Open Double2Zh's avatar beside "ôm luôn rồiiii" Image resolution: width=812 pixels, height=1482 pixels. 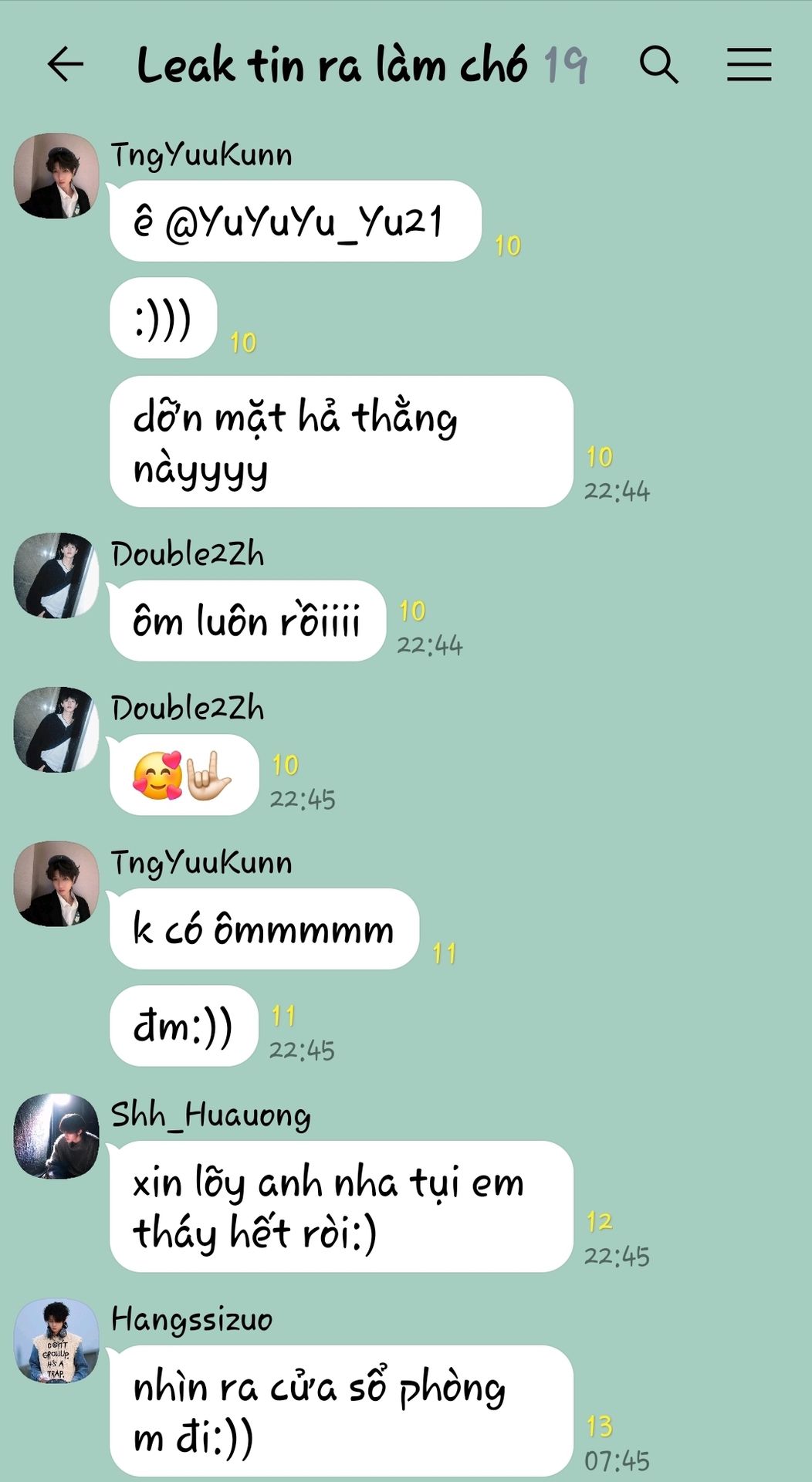(x=56, y=576)
